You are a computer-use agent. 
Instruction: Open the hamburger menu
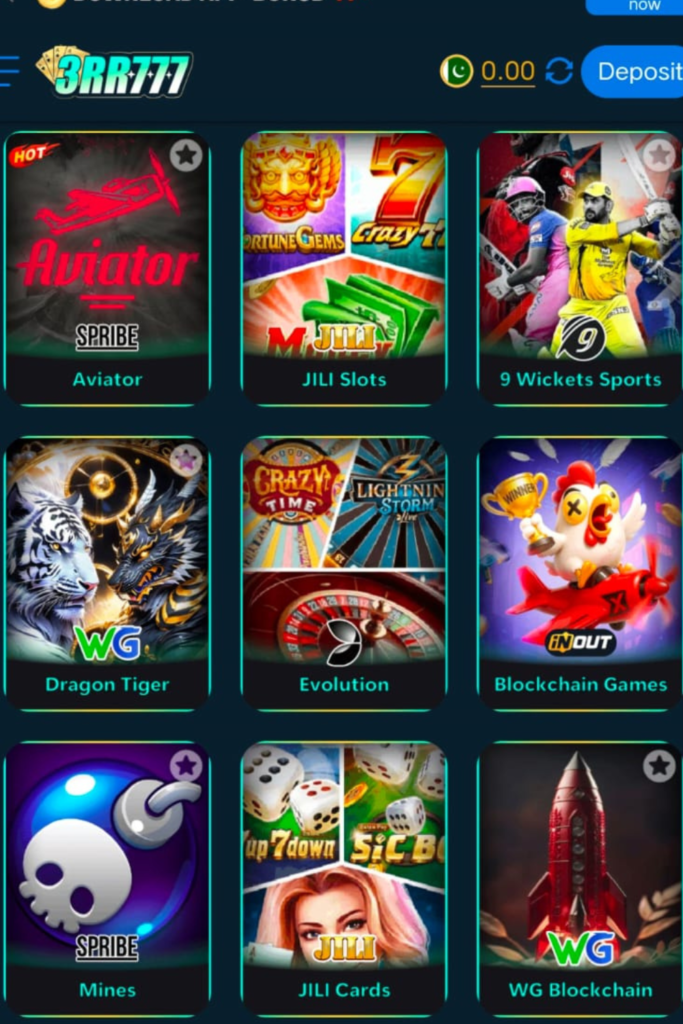[9, 71]
